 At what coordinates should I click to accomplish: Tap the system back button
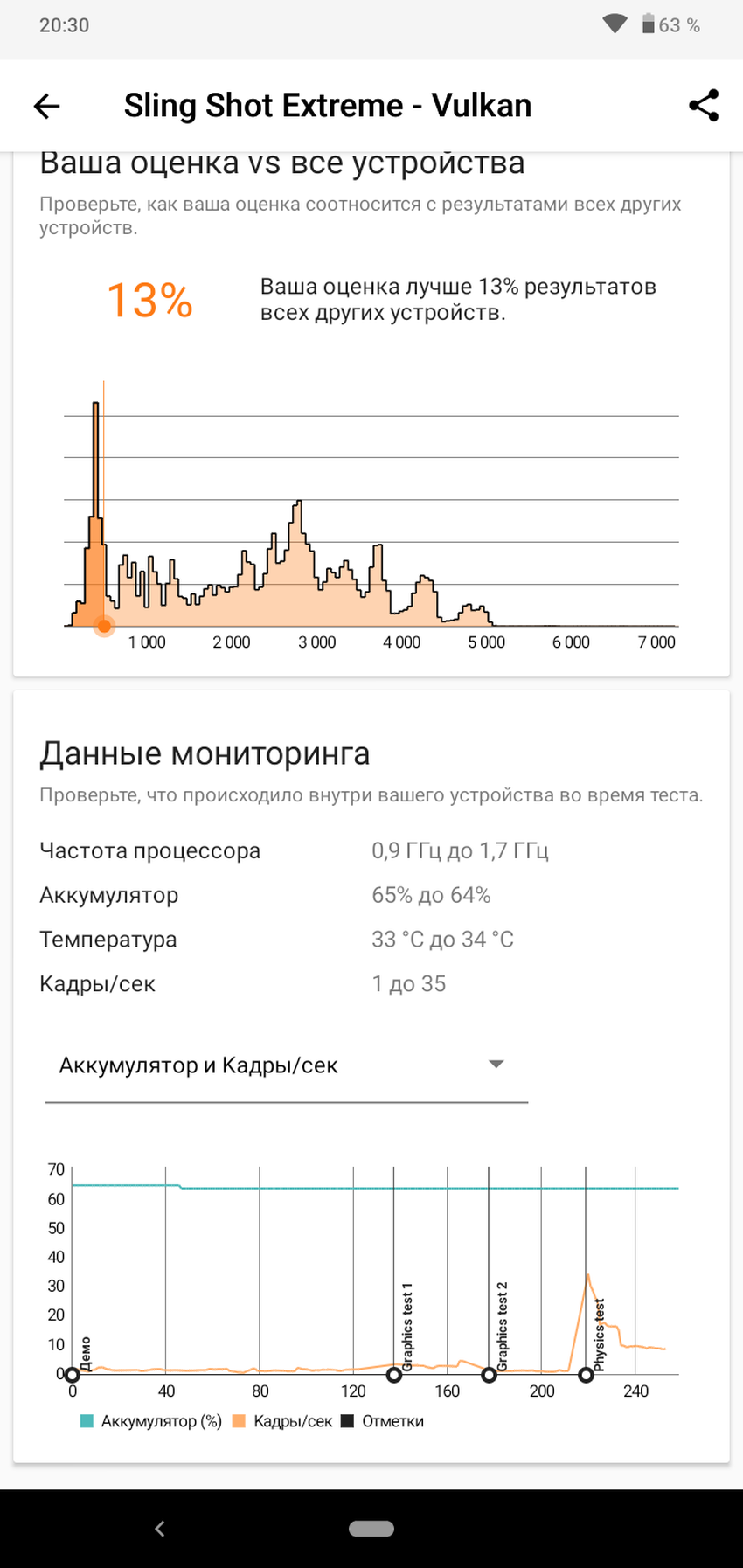click(x=159, y=1529)
